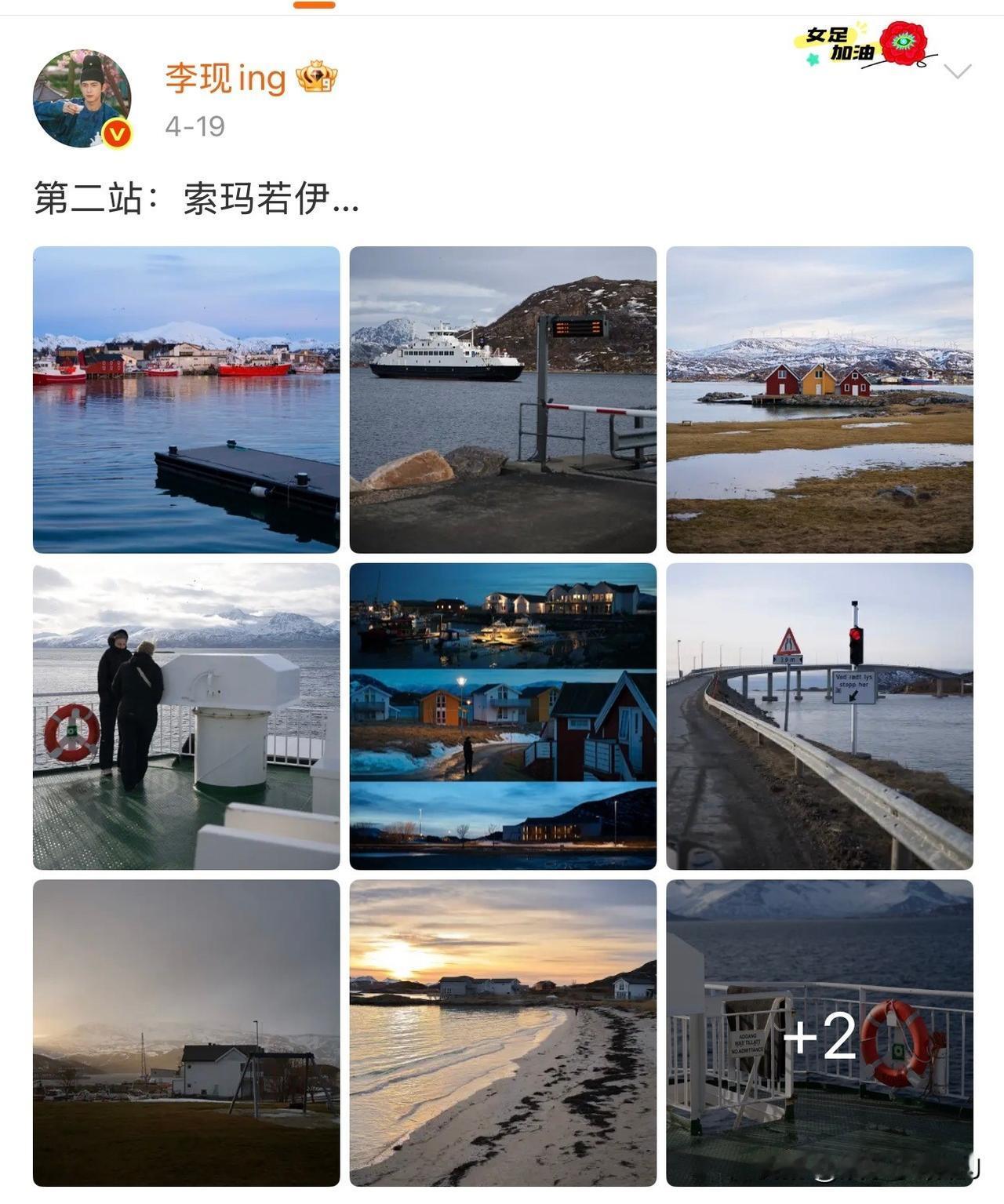
Task: Open the ferry boat photo
Action: (x=503, y=399)
